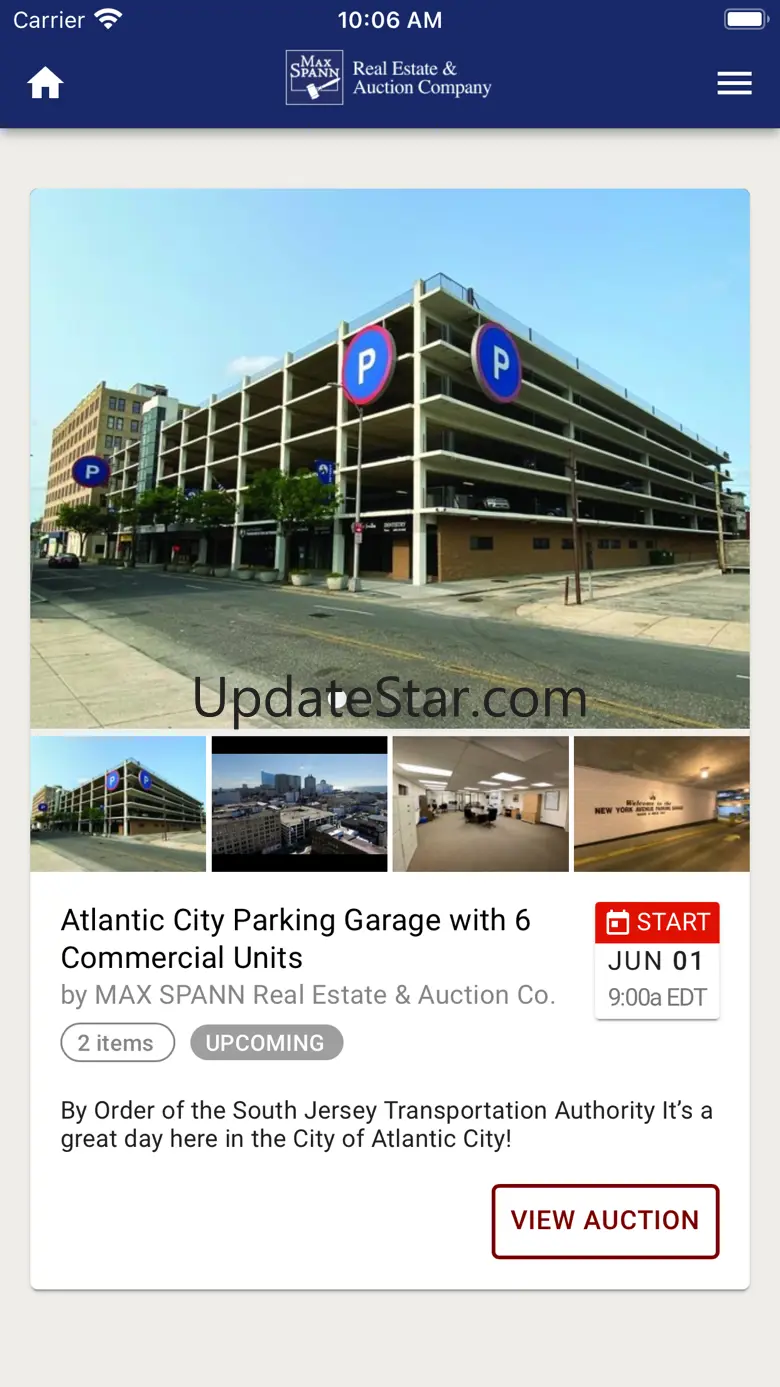Show the office interior thumbnail
Image resolution: width=780 pixels, height=1387 pixels.
pyautogui.click(x=480, y=804)
